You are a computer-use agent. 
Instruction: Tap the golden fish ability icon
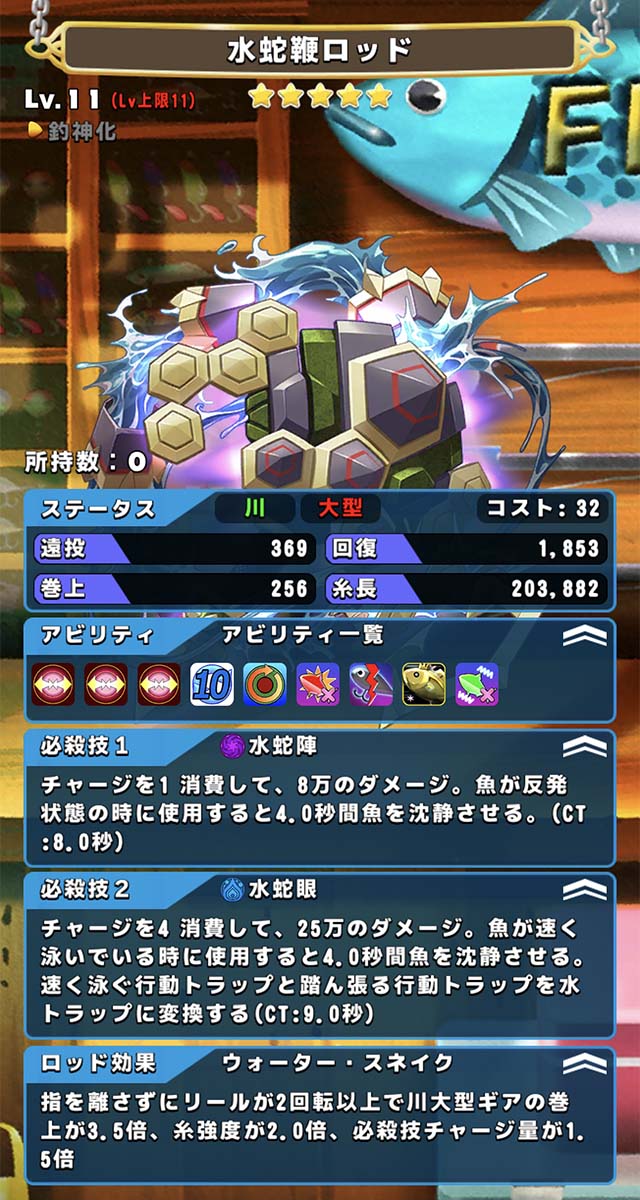(x=423, y=684)
